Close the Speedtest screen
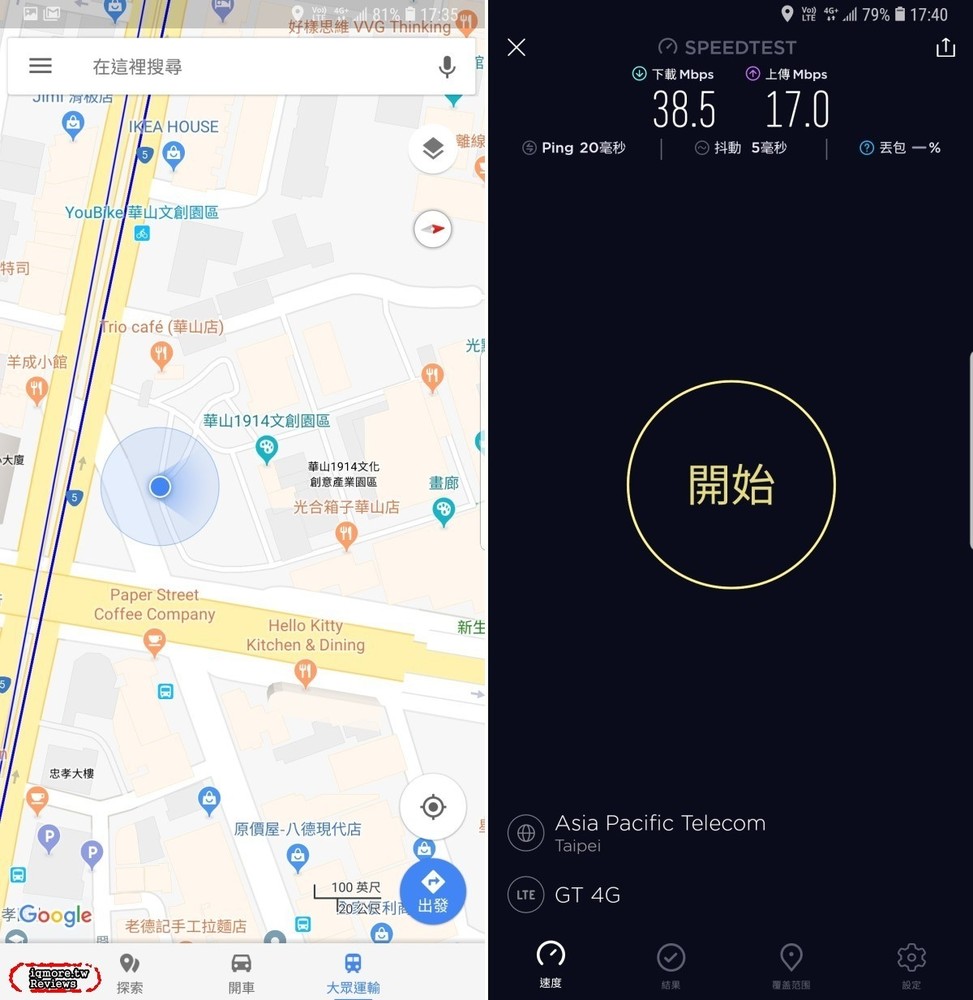Viewport: 973px width, 1000px height. pos(516,47)
